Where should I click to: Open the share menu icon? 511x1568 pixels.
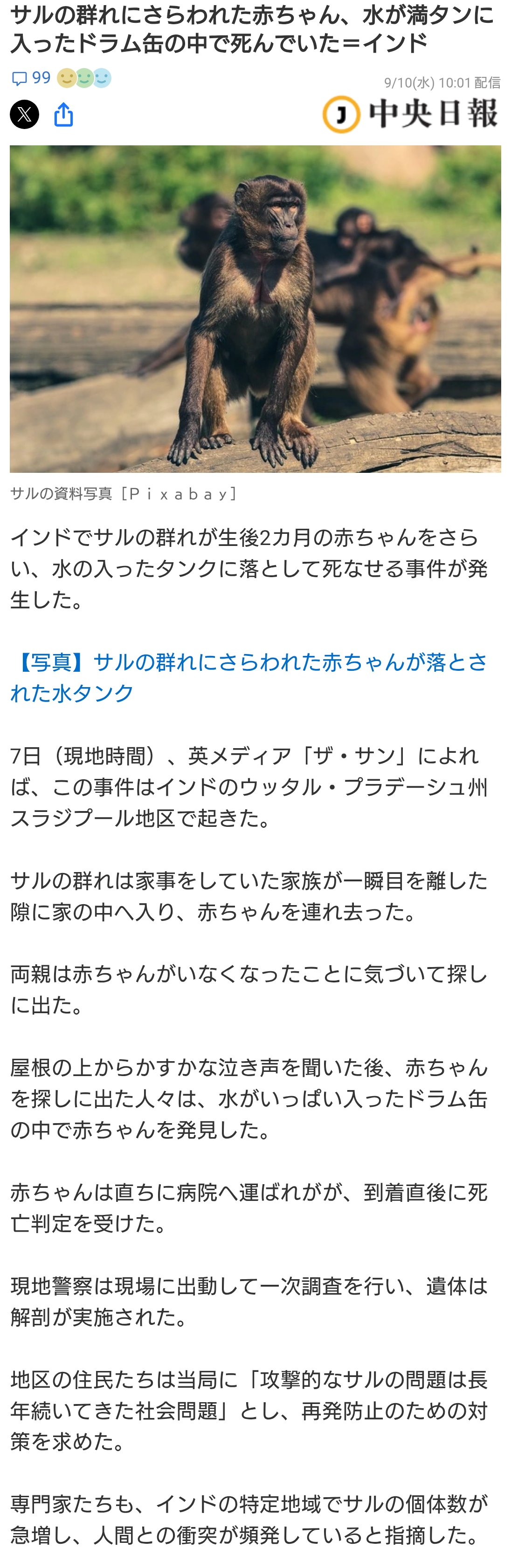[x=63, y=115]
